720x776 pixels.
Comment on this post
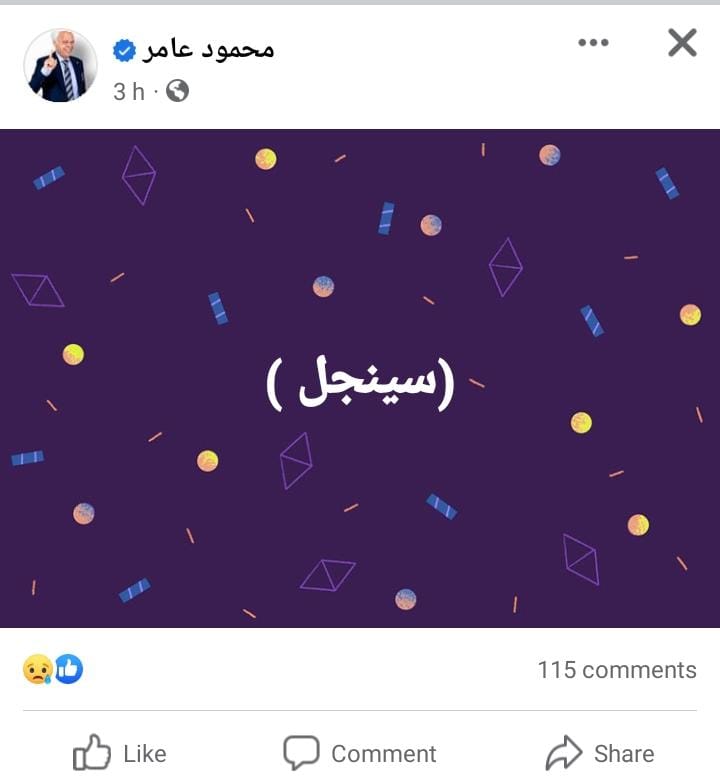360,753
